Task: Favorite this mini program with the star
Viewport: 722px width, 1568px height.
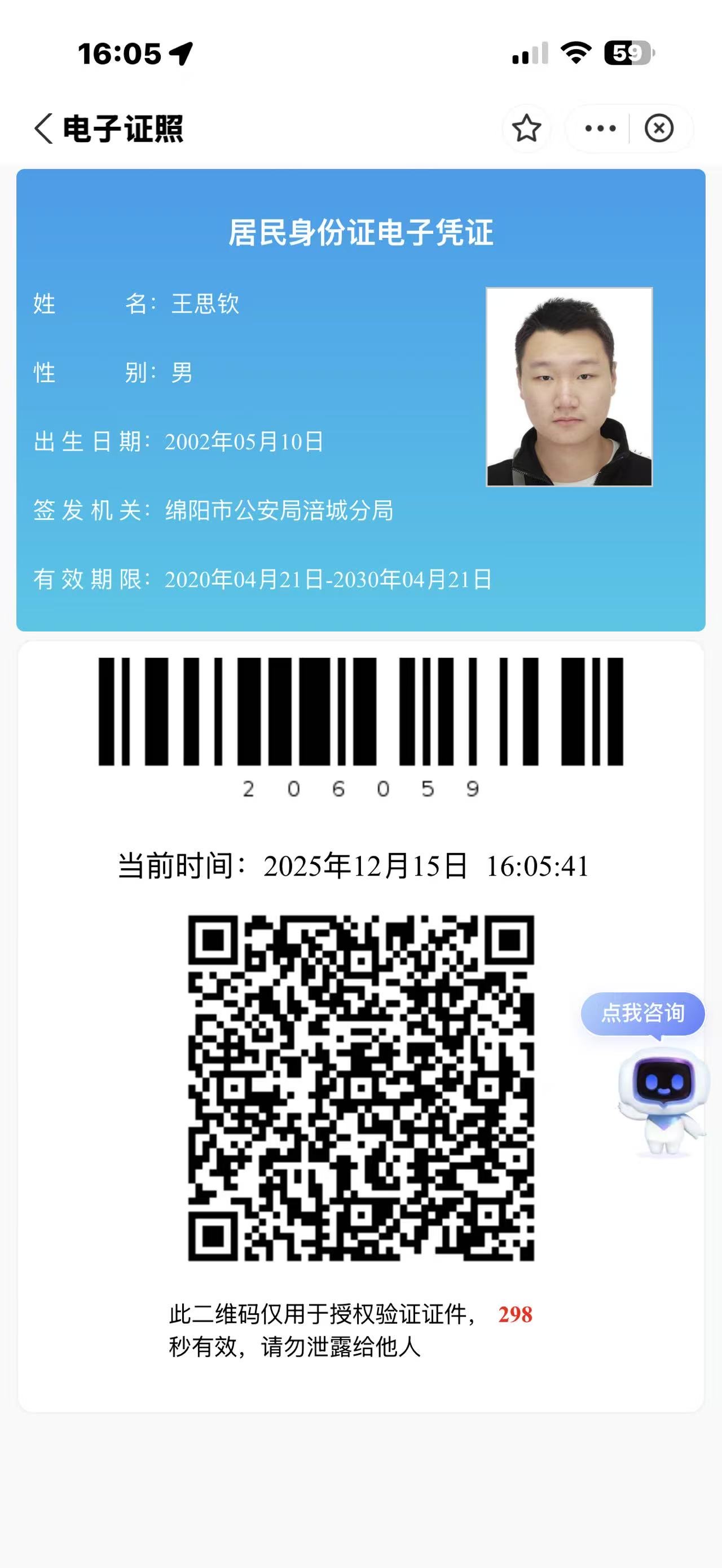Action: 526,129
